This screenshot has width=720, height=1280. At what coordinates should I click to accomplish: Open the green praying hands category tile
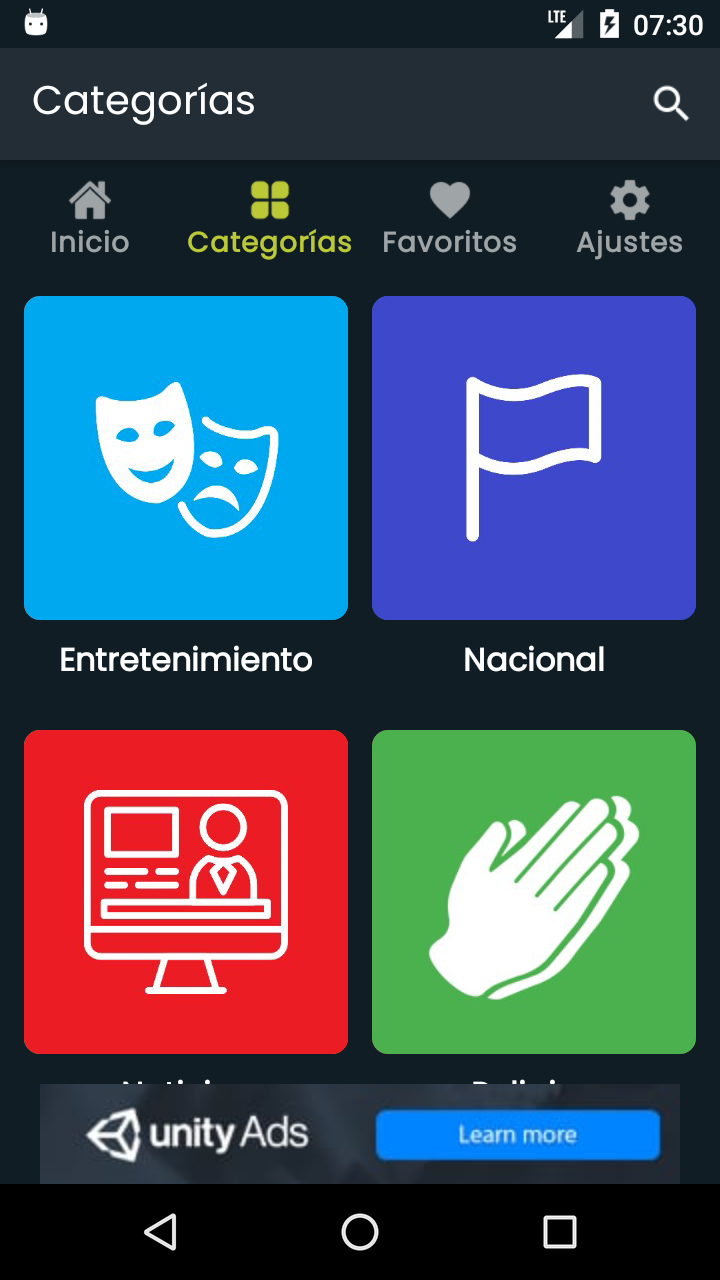[534, 892]
